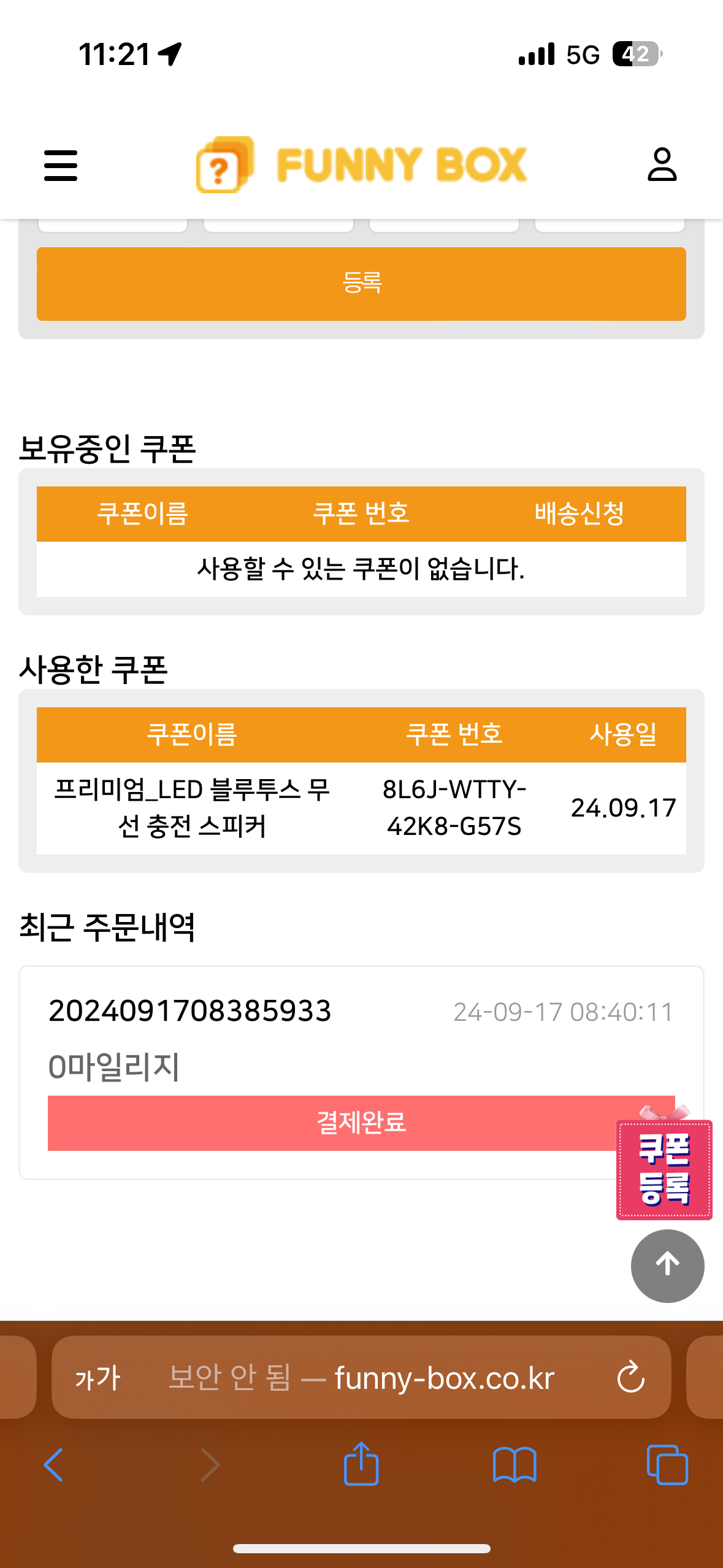The height and width of the screenshot is (1568, 723).
Task: Open browser bookmarks
Action: coord(515,1465)
